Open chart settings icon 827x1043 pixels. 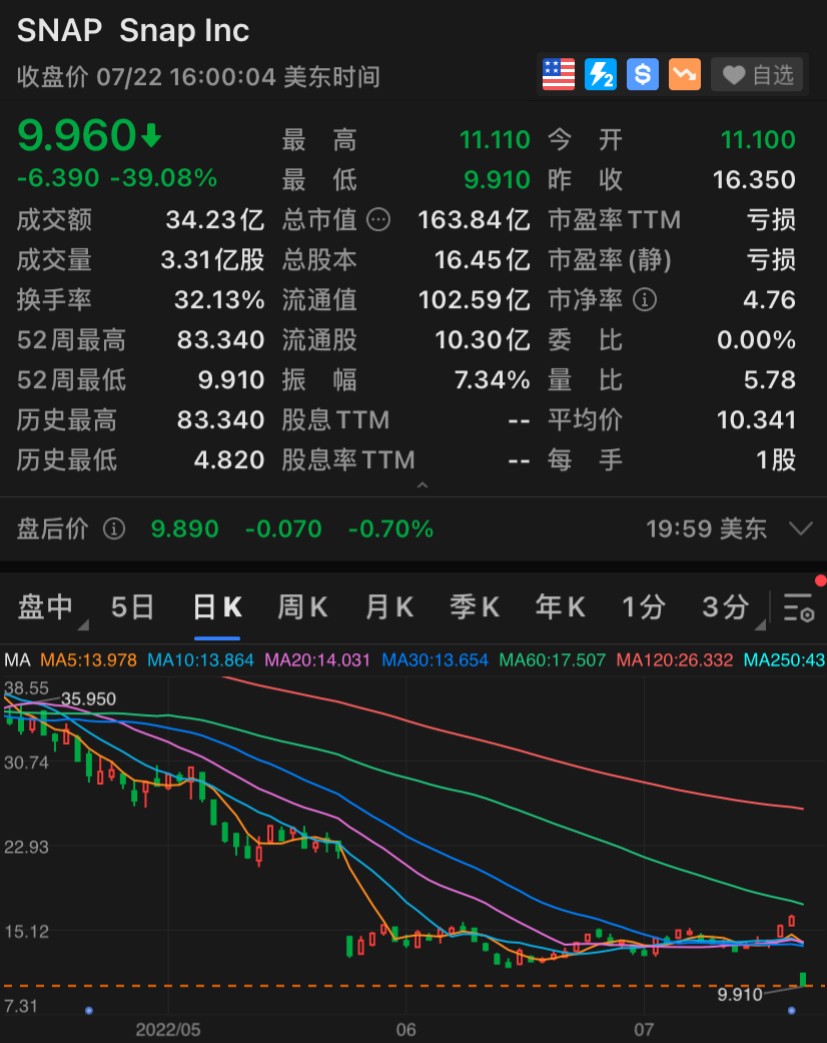coord(799,607)
